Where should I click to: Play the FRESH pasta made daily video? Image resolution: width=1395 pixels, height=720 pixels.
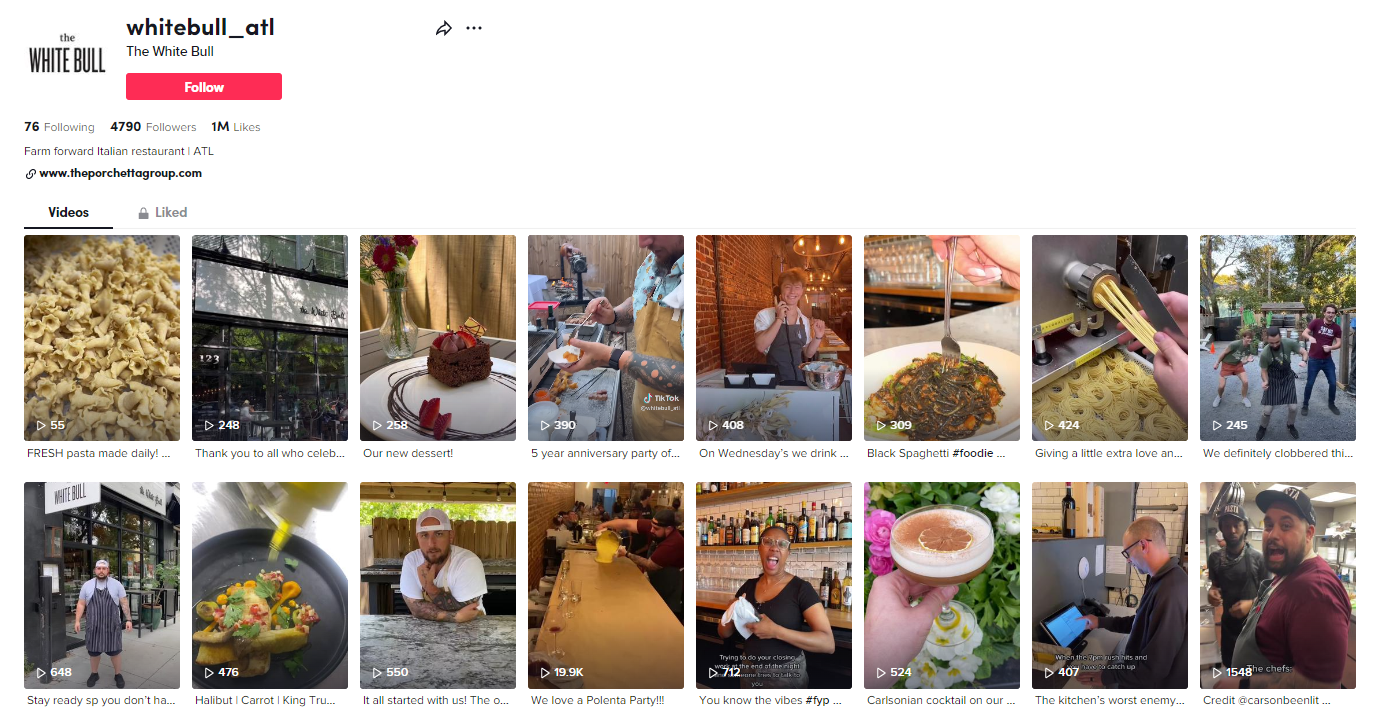click(102, 338)
